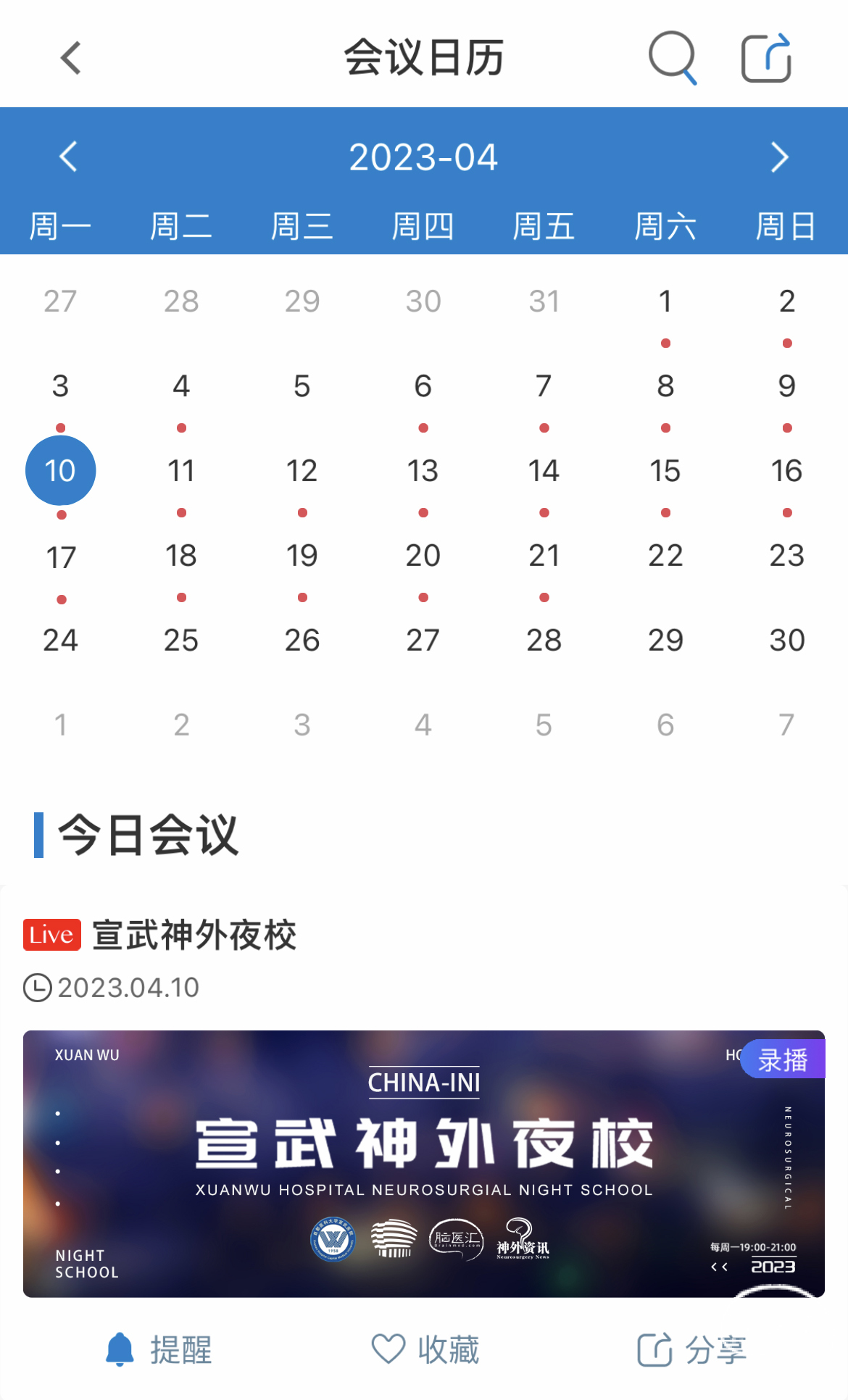Screen dimensions: 848x1400
Task: Open the 宣武神外夜校 live meeting title
Action: coord(194,935)
